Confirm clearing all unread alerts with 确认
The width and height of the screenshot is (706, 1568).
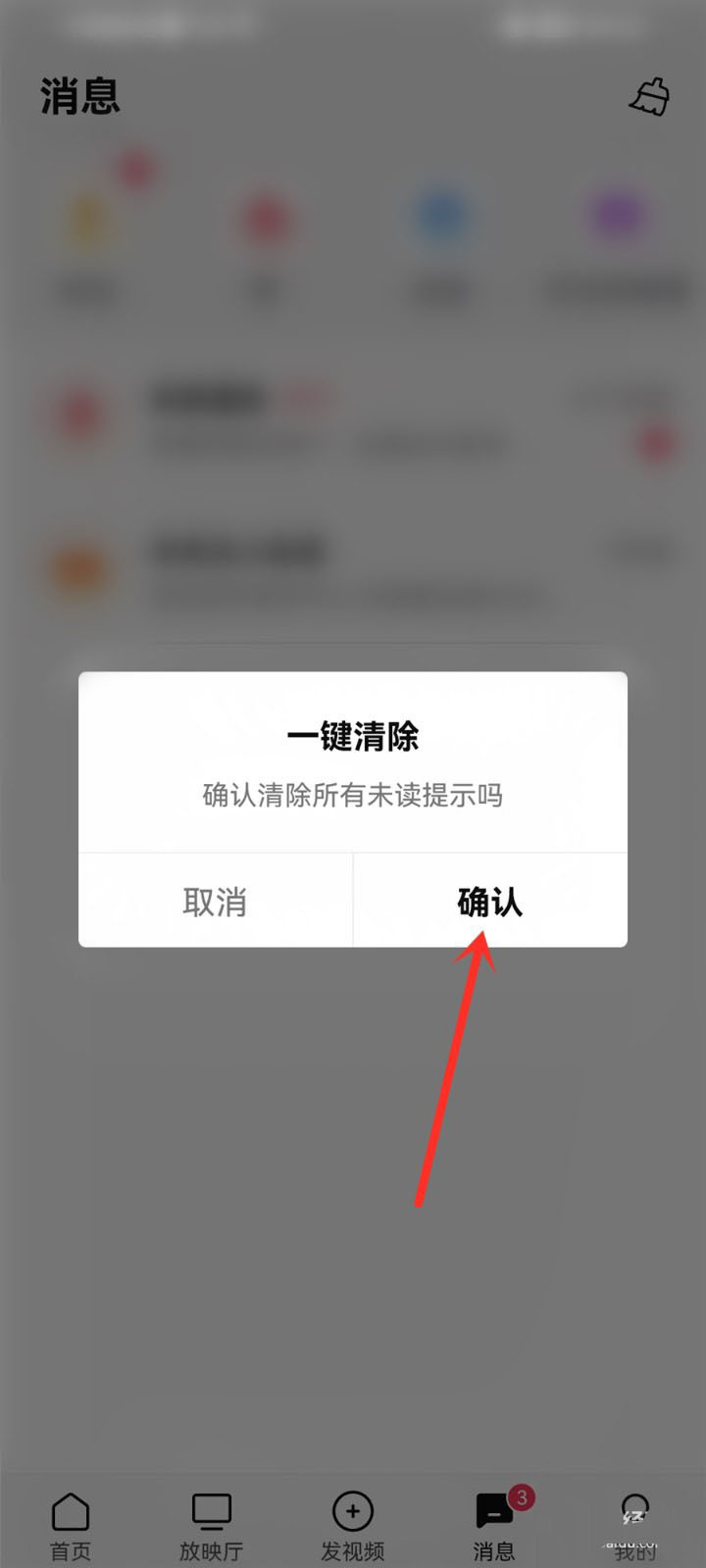coord(490,901)
